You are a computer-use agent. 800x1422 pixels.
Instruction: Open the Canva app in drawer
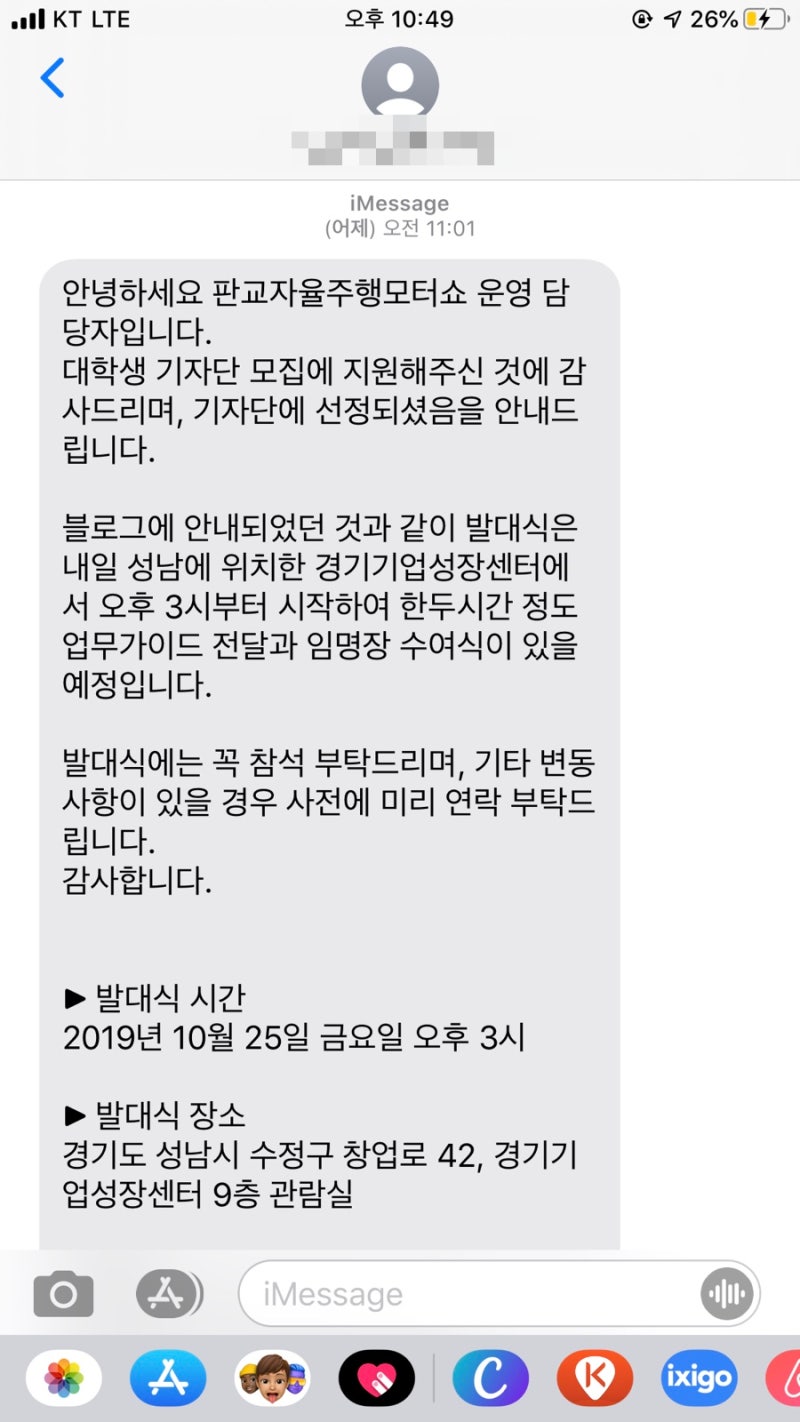(490, 1378)
